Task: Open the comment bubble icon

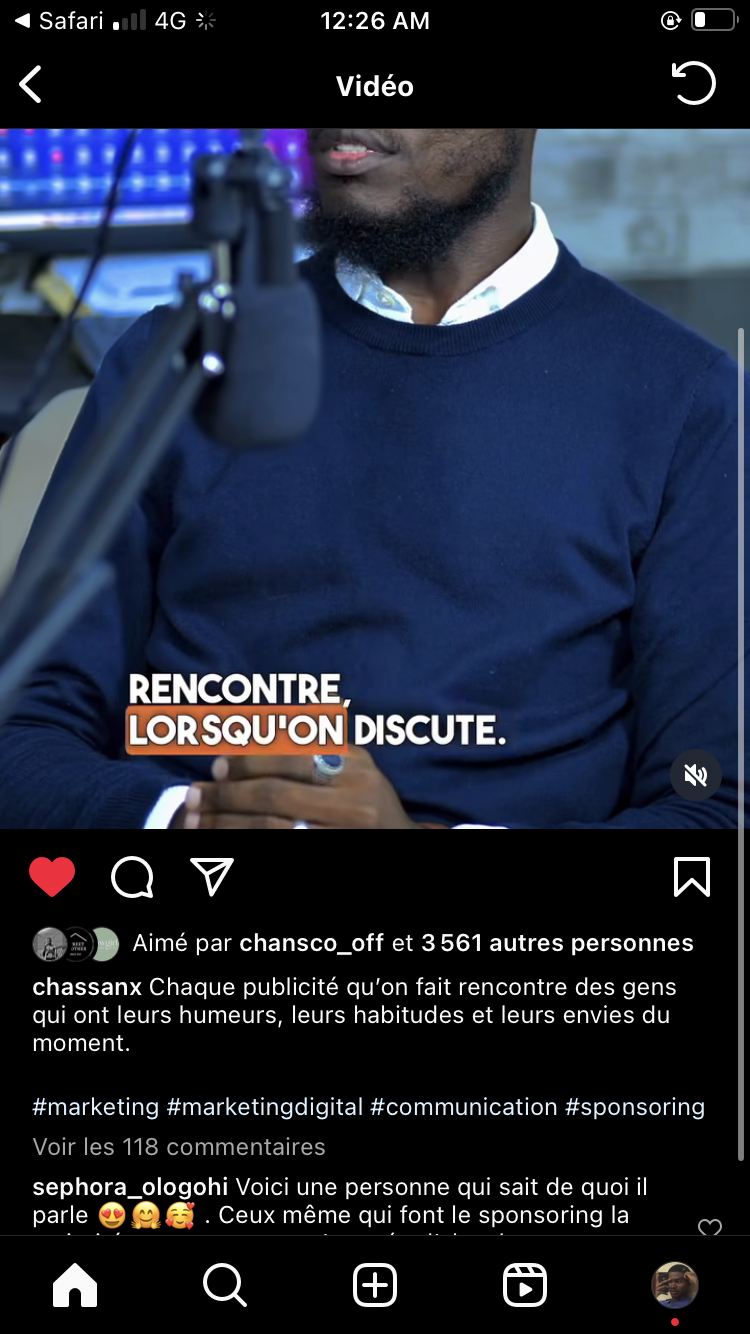Action: 132,878
